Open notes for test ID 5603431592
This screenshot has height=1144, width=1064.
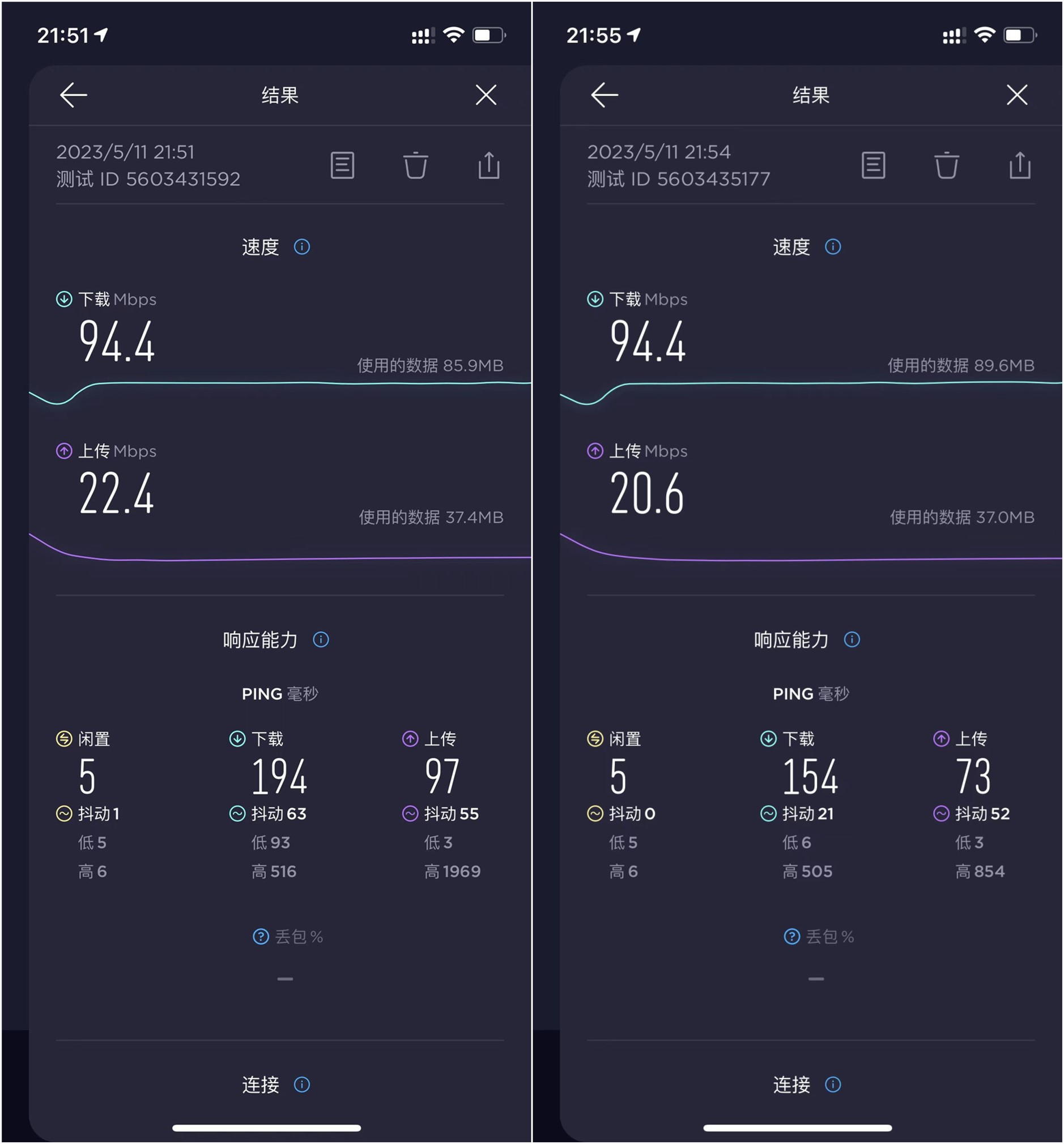click(343, 166)
